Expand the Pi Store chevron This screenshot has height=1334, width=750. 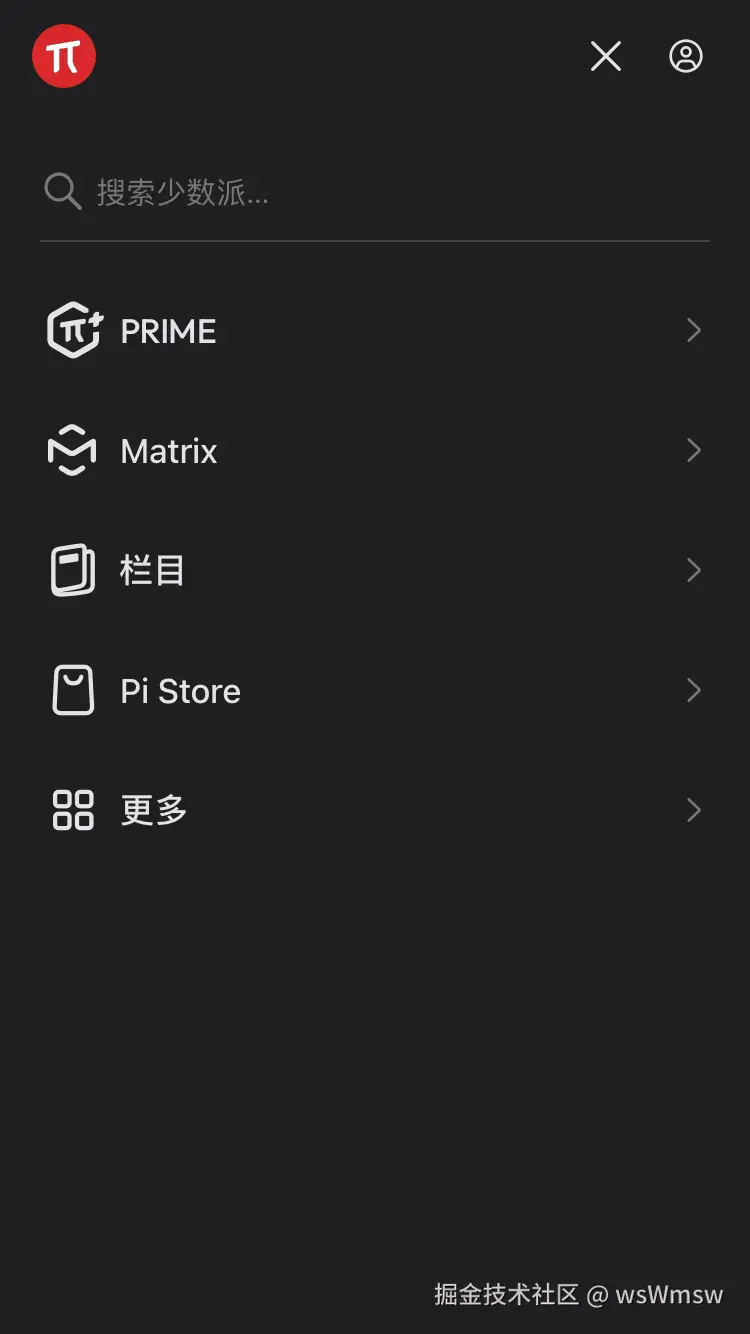pos(694,690)
